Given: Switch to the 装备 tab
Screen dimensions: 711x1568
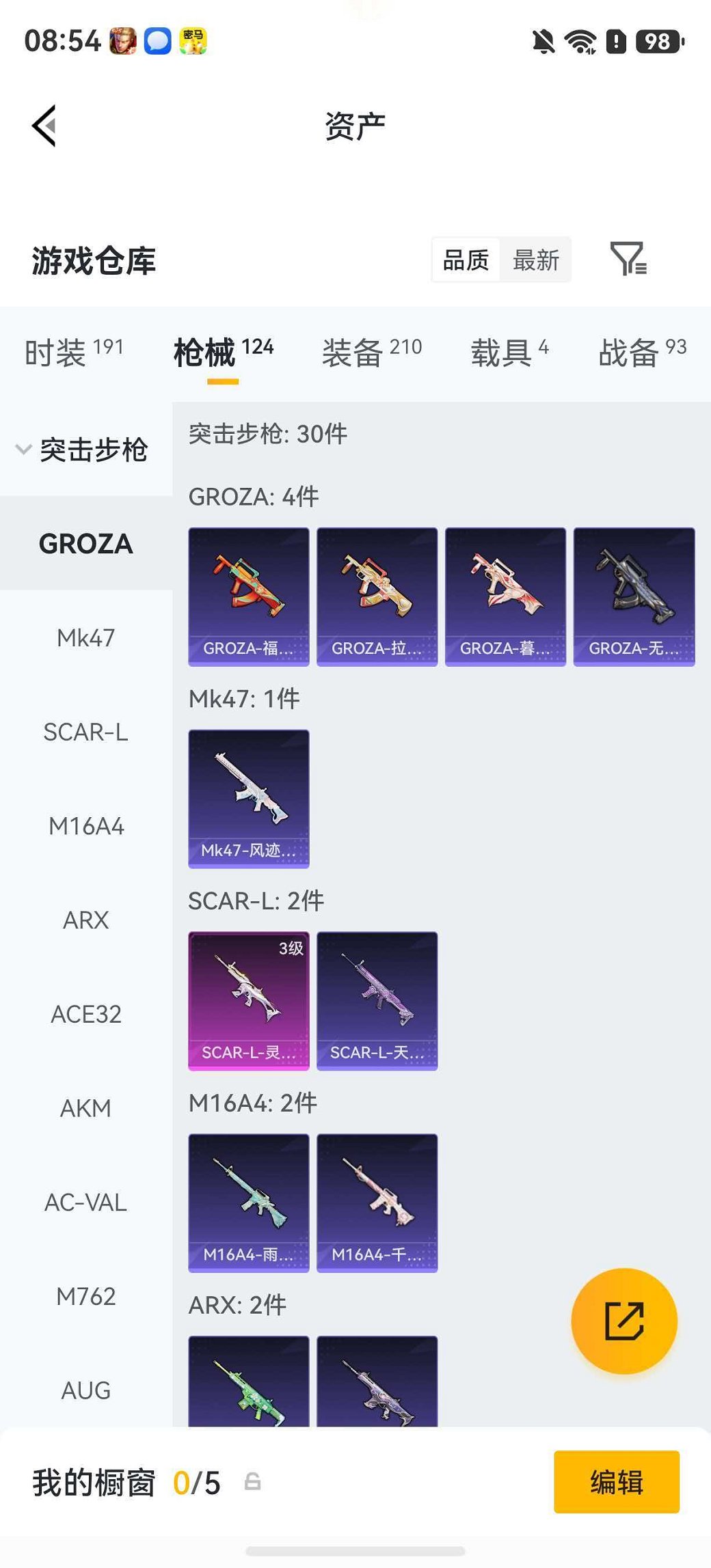Looking at the screenshot, I should coord(371,352).
